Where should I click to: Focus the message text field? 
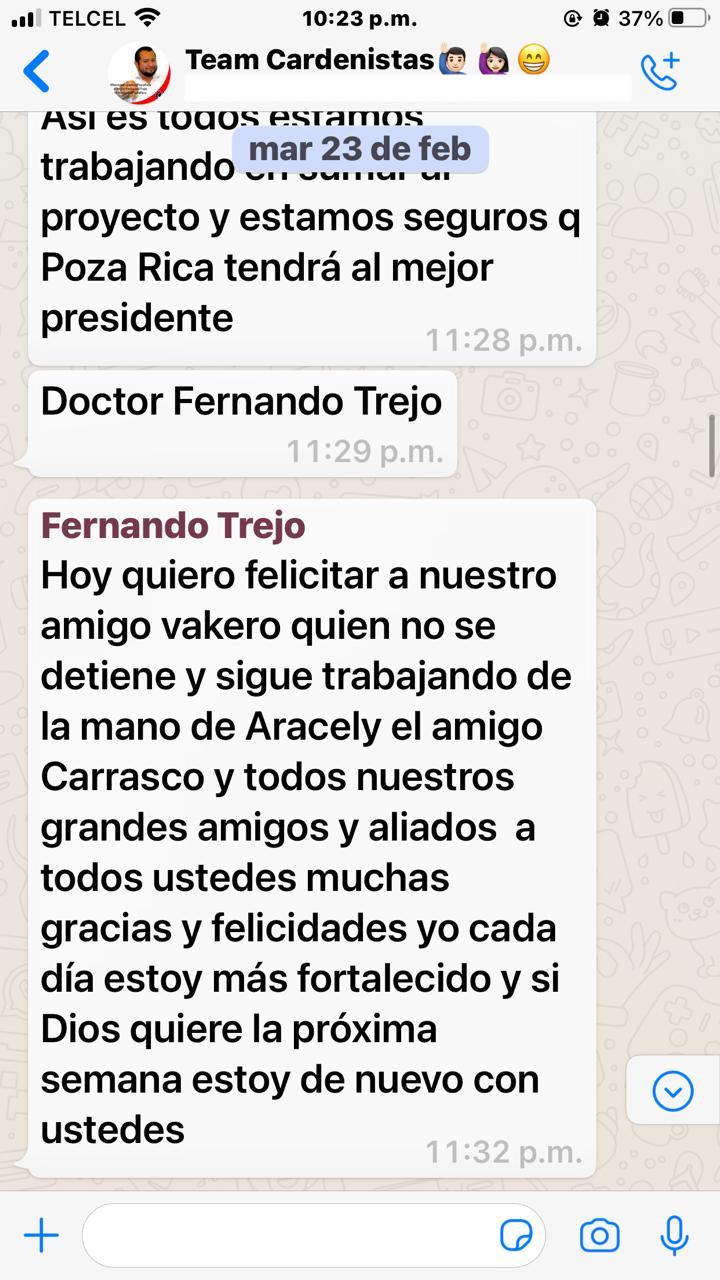(x=290, y=1236)
